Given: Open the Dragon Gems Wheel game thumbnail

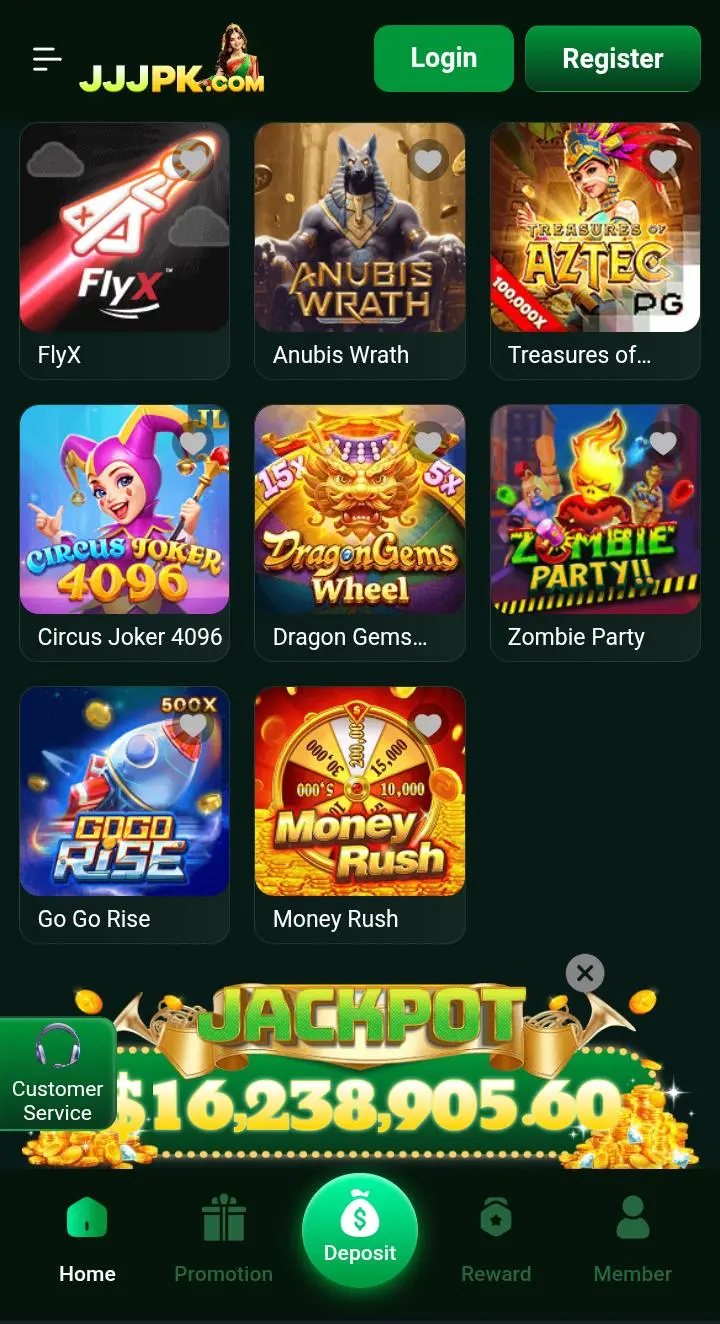Looking at the screenshot, I should coord(360,510).
